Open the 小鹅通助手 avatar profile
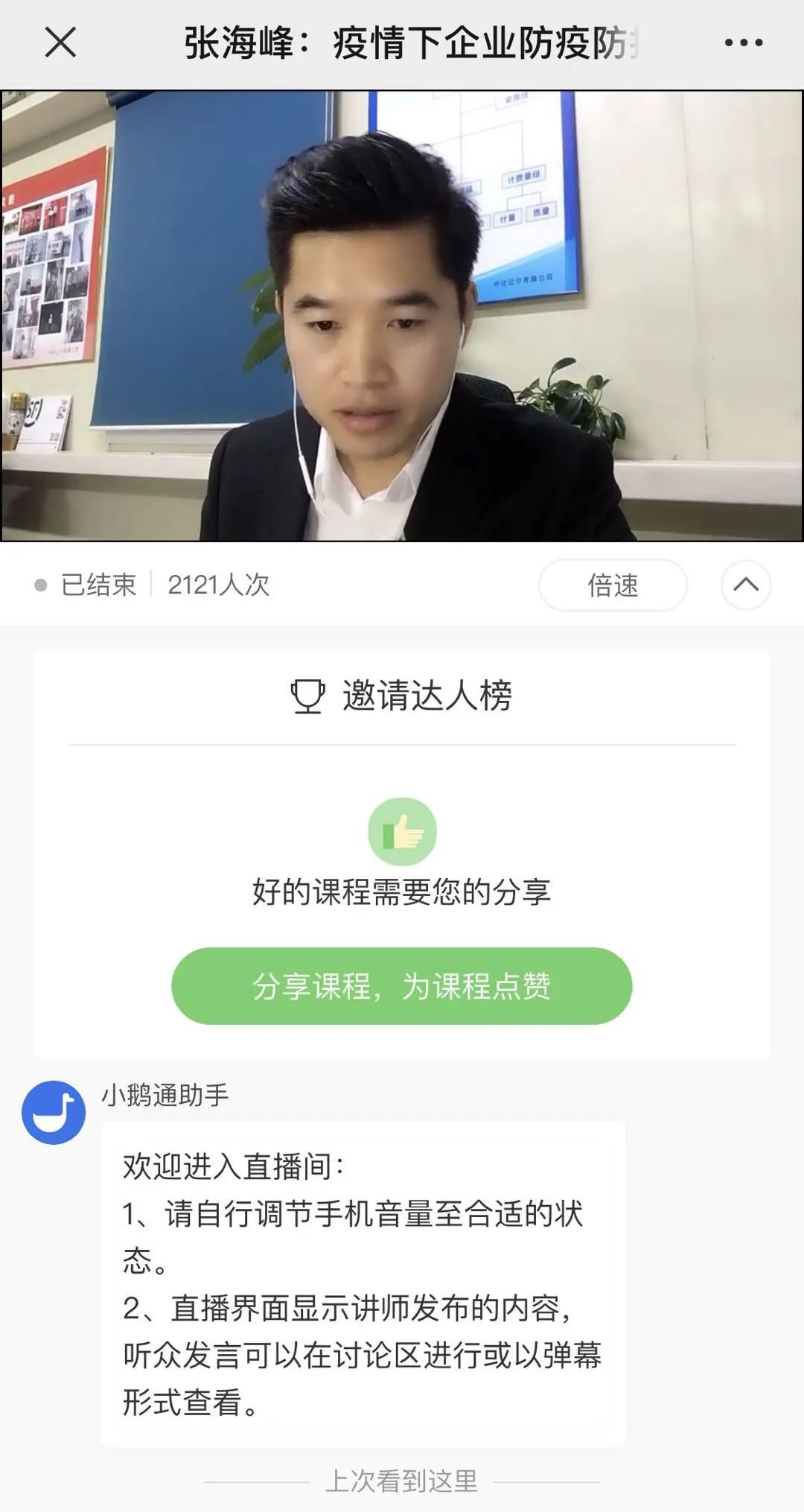The image size is (804, 1512). pos(54,1112)
